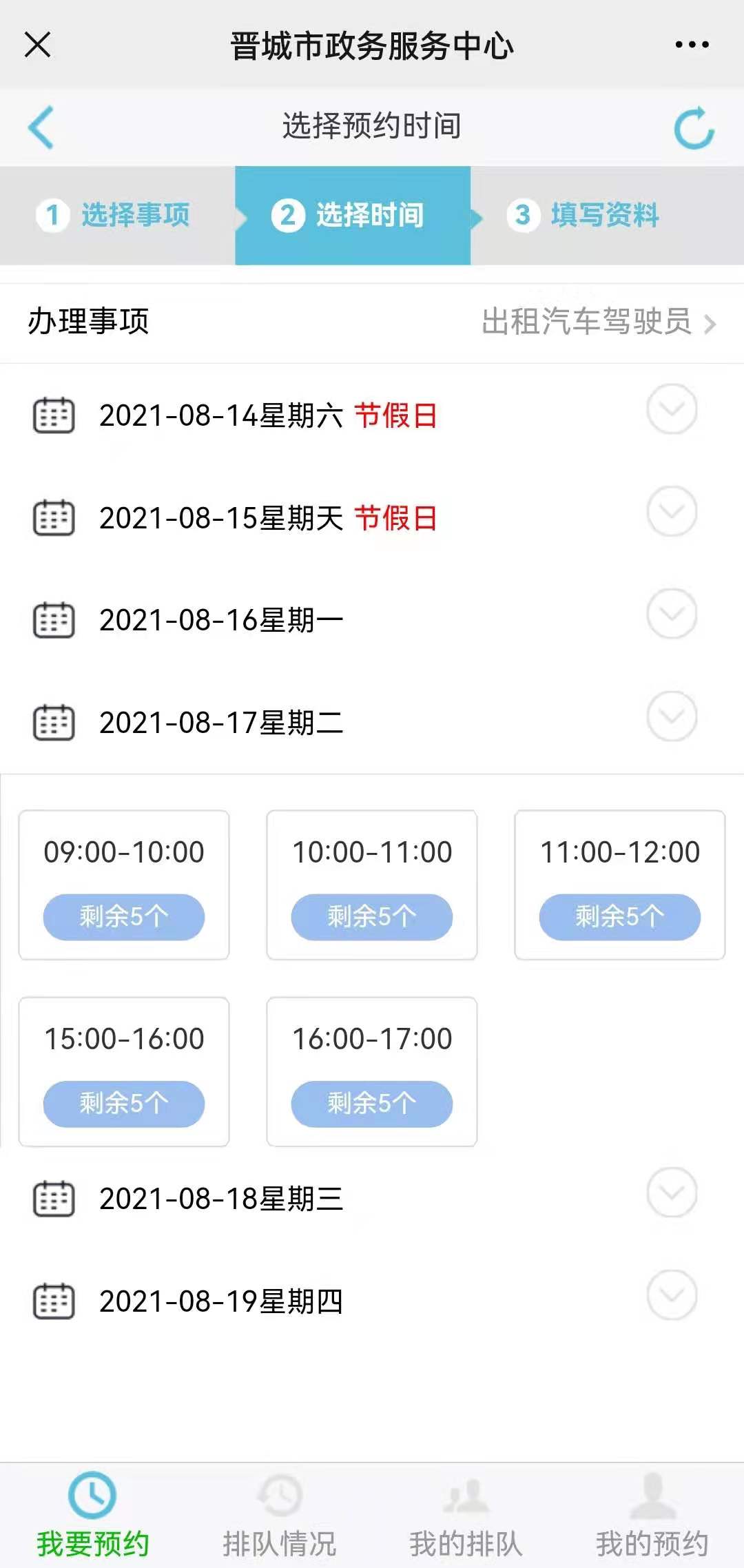This screenshot has width=744, height=1568.
Task: Refresh the appointment time list
Action: [x=694, y=127]
